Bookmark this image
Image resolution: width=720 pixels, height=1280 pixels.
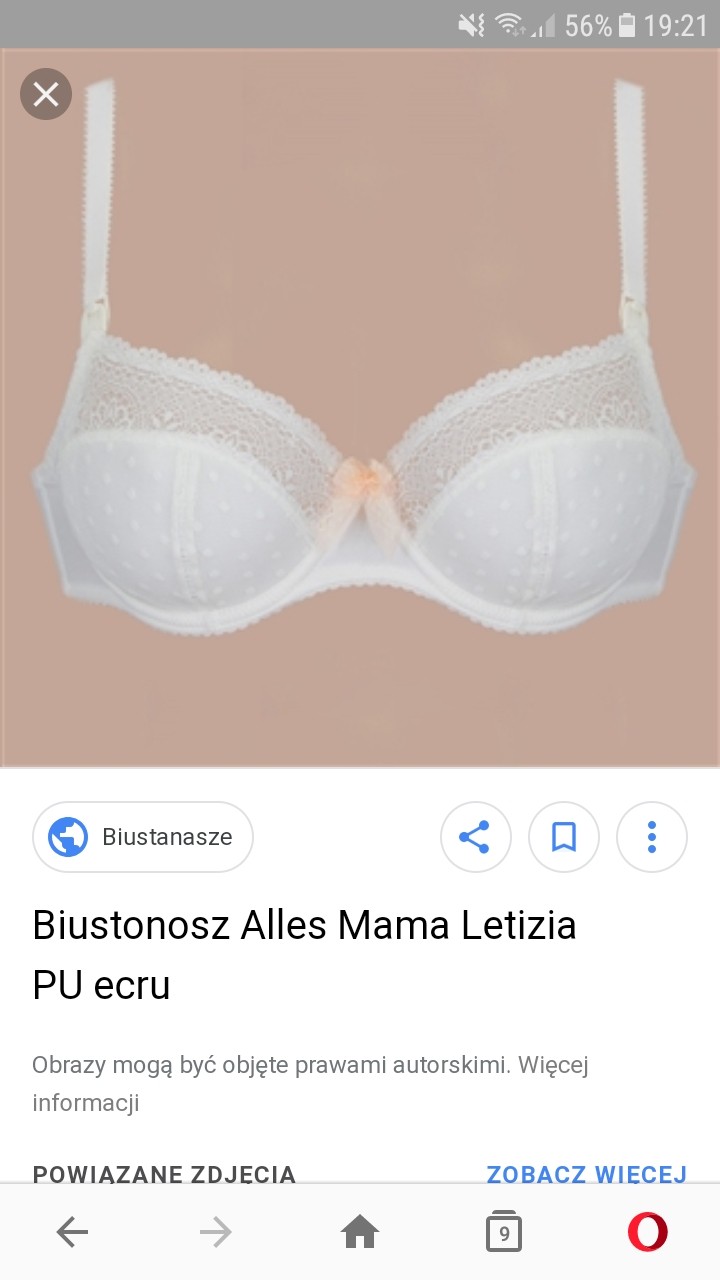(564, 837)
